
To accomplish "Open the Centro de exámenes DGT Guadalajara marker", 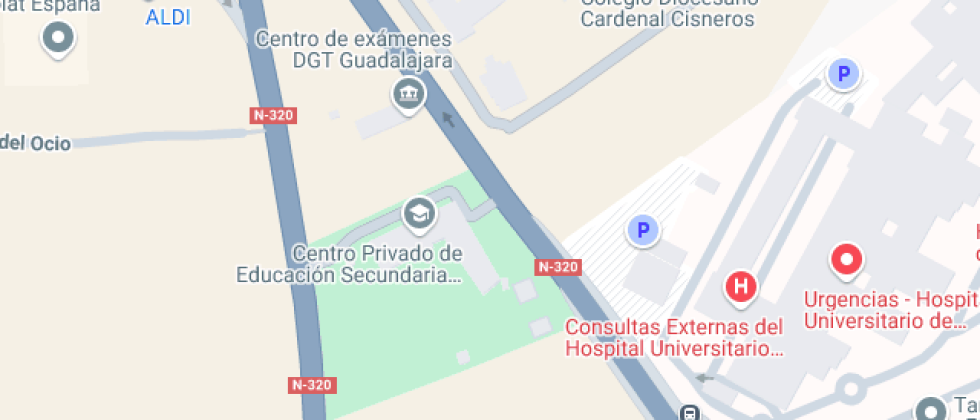I will 408,96.
